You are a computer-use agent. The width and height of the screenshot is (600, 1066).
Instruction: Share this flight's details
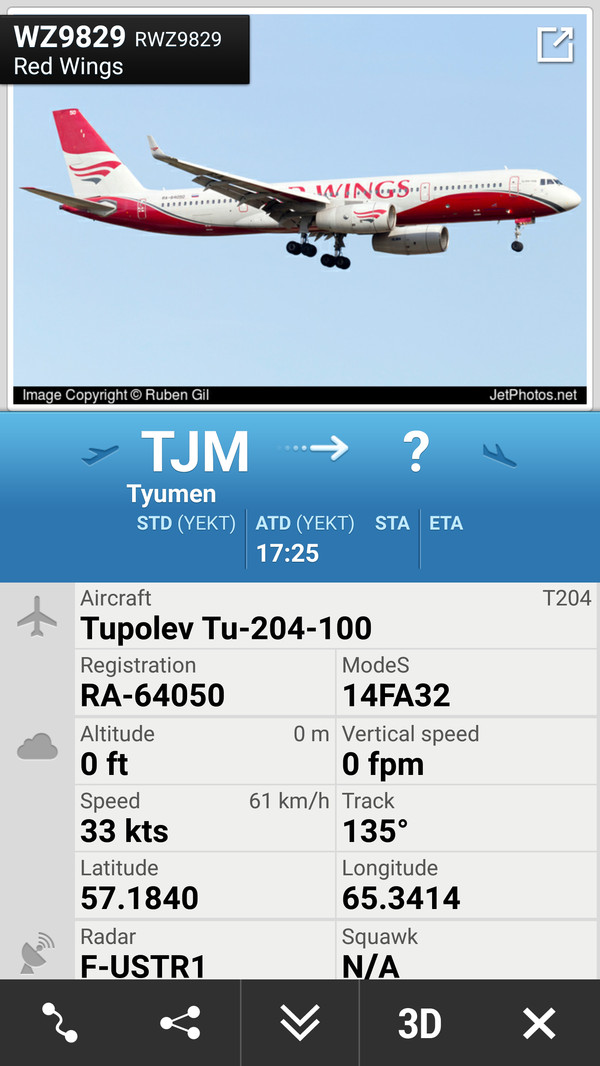[180, 1023]
